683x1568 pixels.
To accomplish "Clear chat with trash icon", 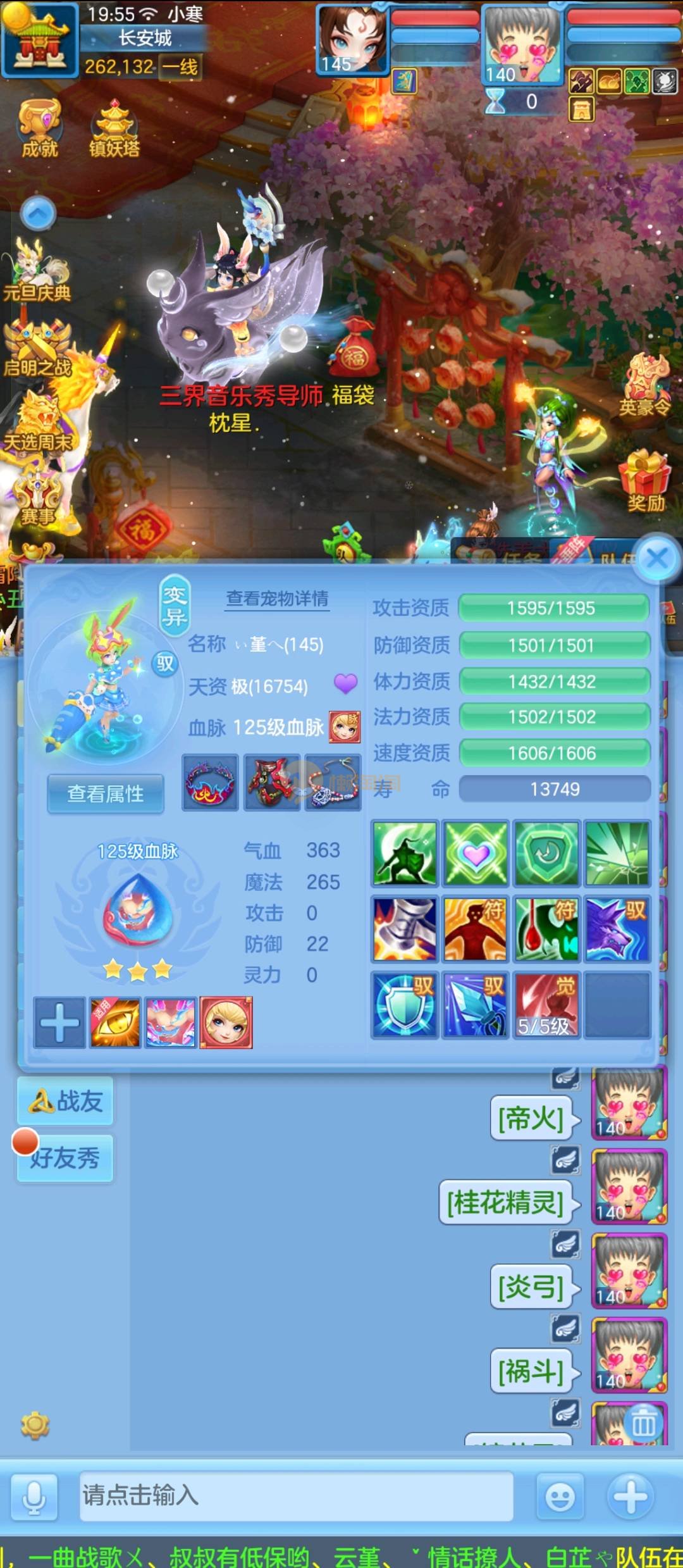I will [x=643, y=1424].
